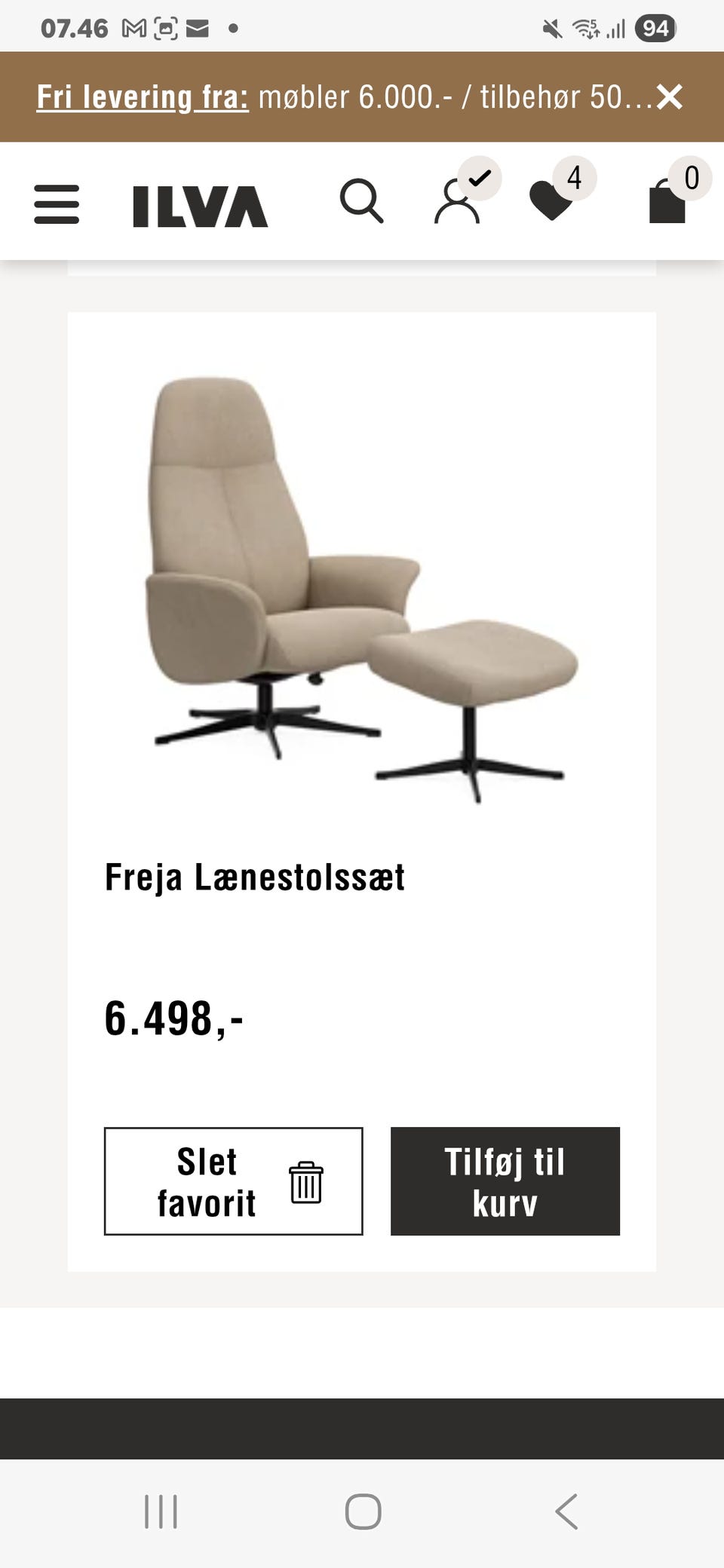The image size is (724, 1568).
Task: Tap the favorites counter showing 4
Action: pyautogui.click(x=574, y=178)
